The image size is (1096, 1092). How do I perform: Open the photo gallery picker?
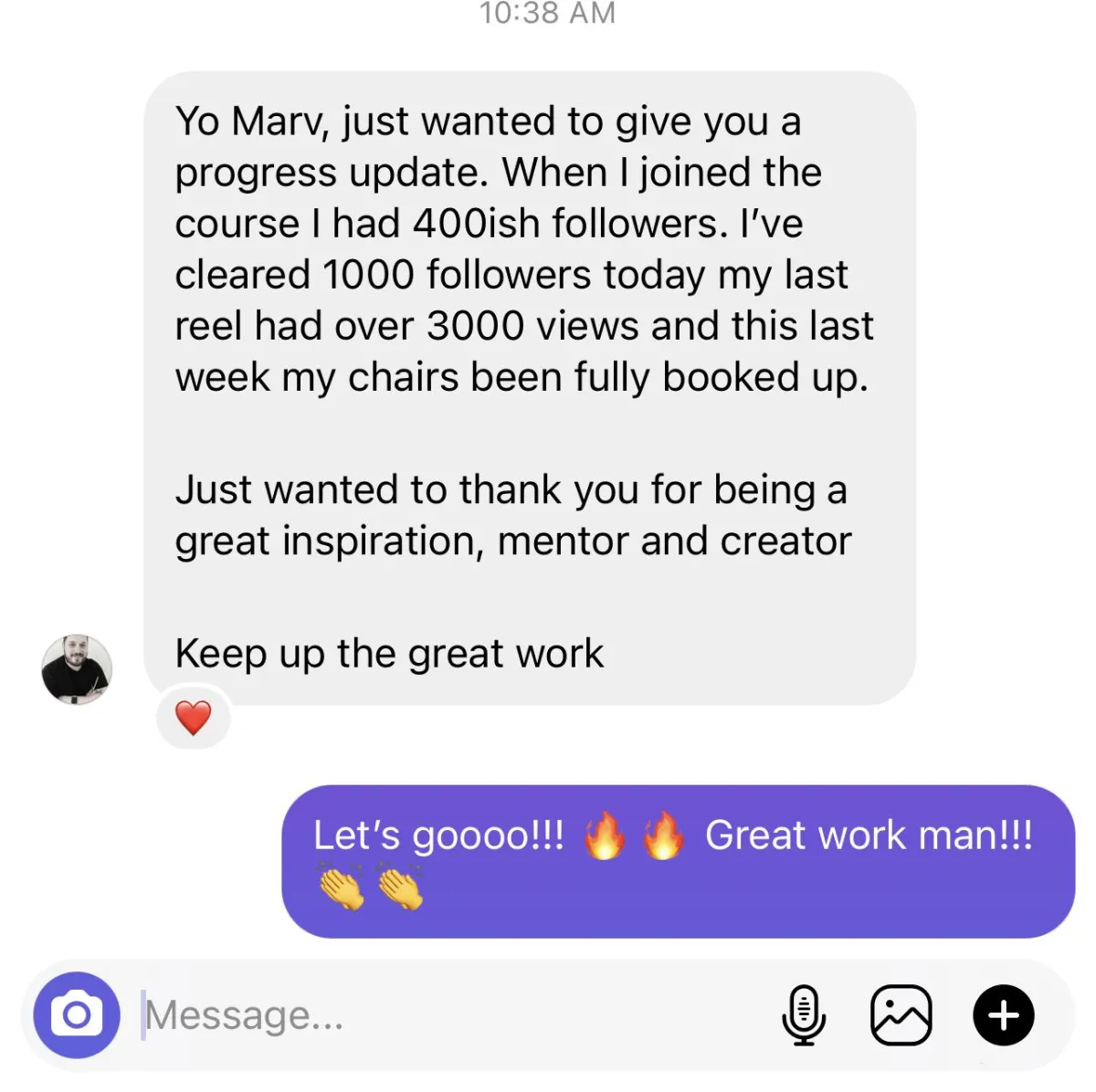pyautogui.click(x=901, y=1014)
